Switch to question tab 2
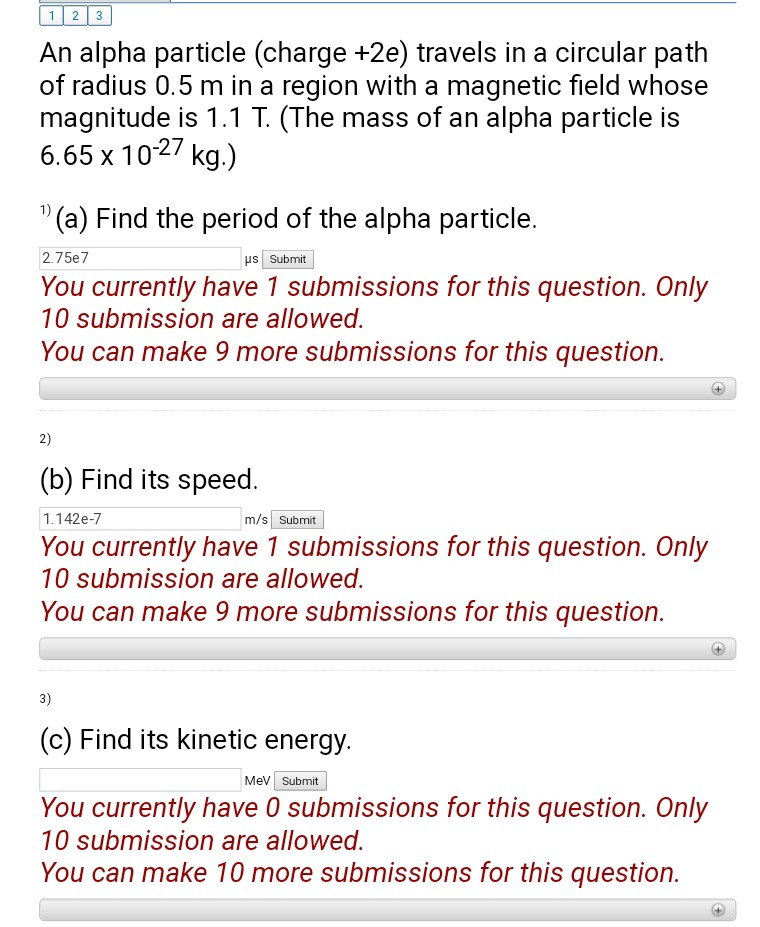This screenshot has height=927, width=760. (75, 15)
